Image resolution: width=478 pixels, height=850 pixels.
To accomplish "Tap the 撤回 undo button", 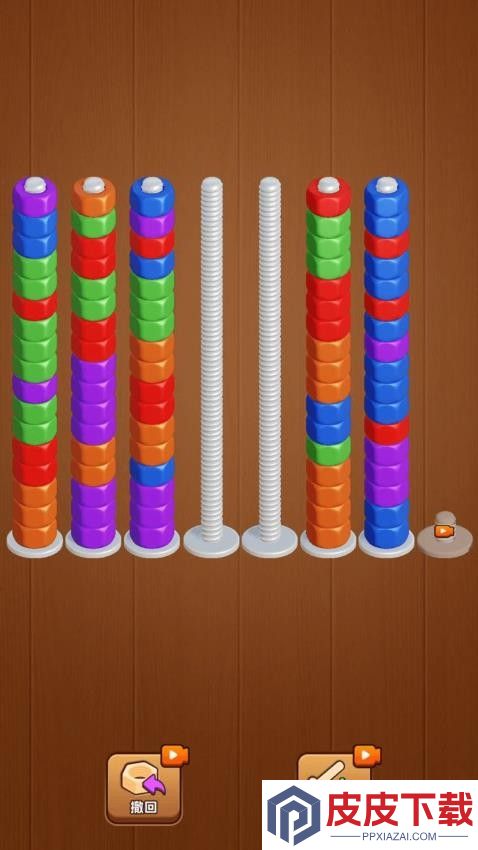I will point(144,787).
